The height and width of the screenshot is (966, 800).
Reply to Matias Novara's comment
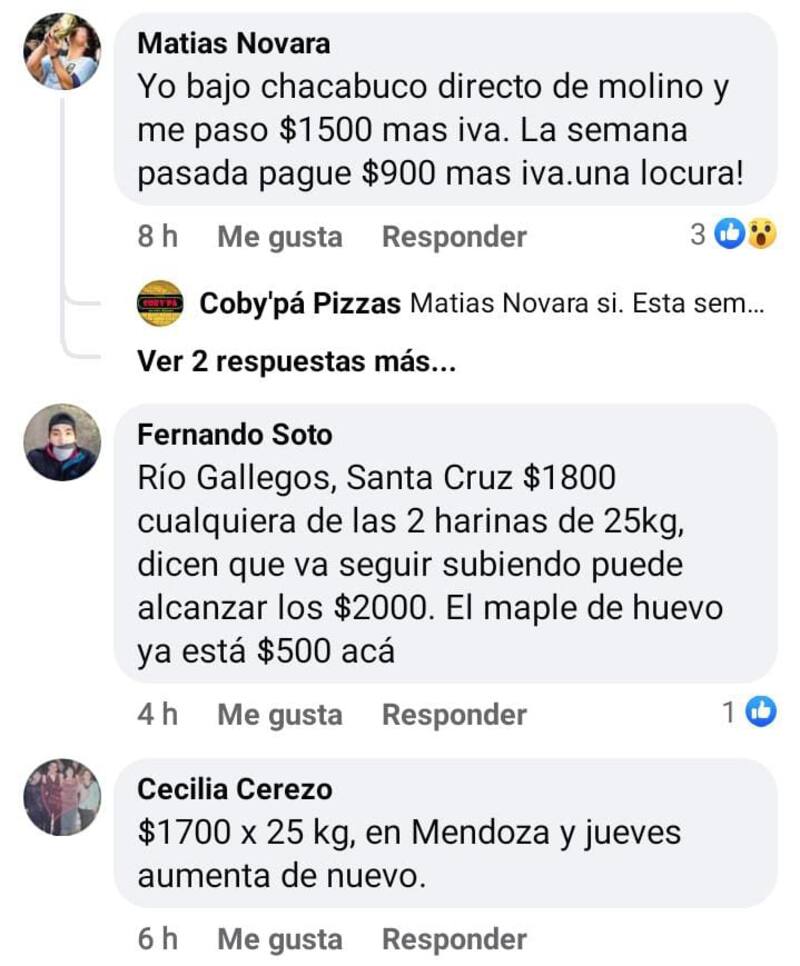coord(454,237)
